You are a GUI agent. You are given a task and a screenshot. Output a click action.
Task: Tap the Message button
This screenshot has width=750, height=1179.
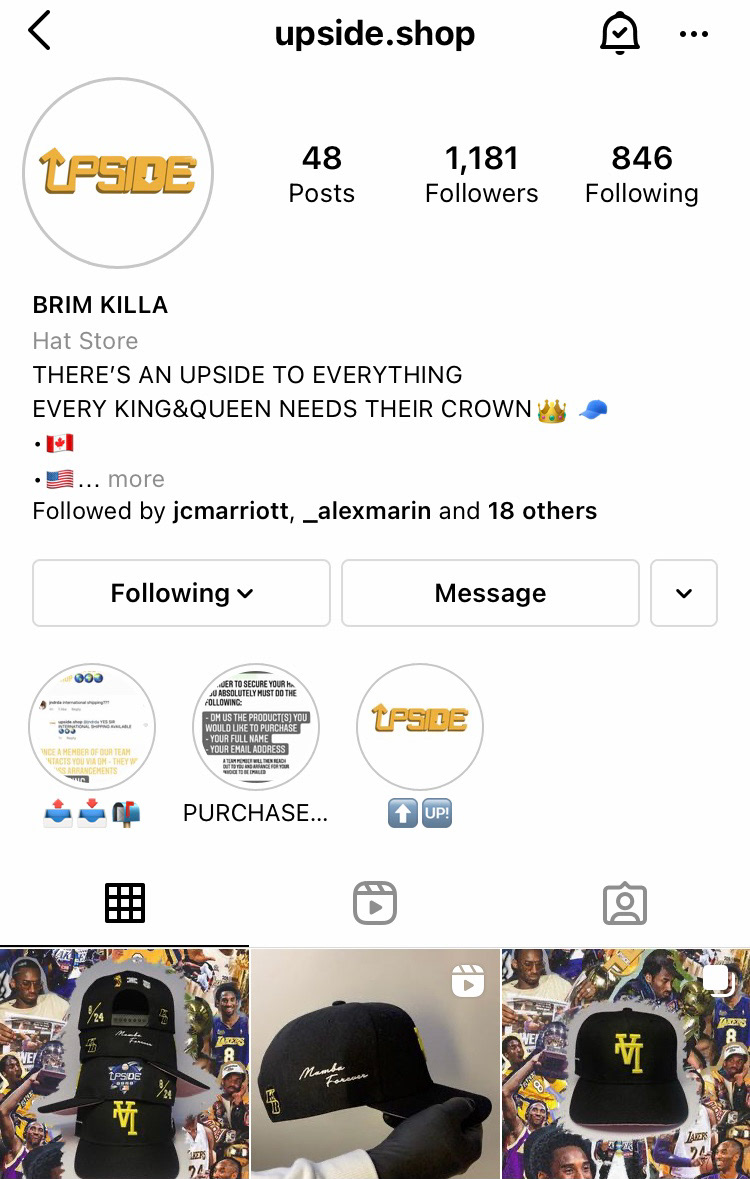(x=490, y=593)
